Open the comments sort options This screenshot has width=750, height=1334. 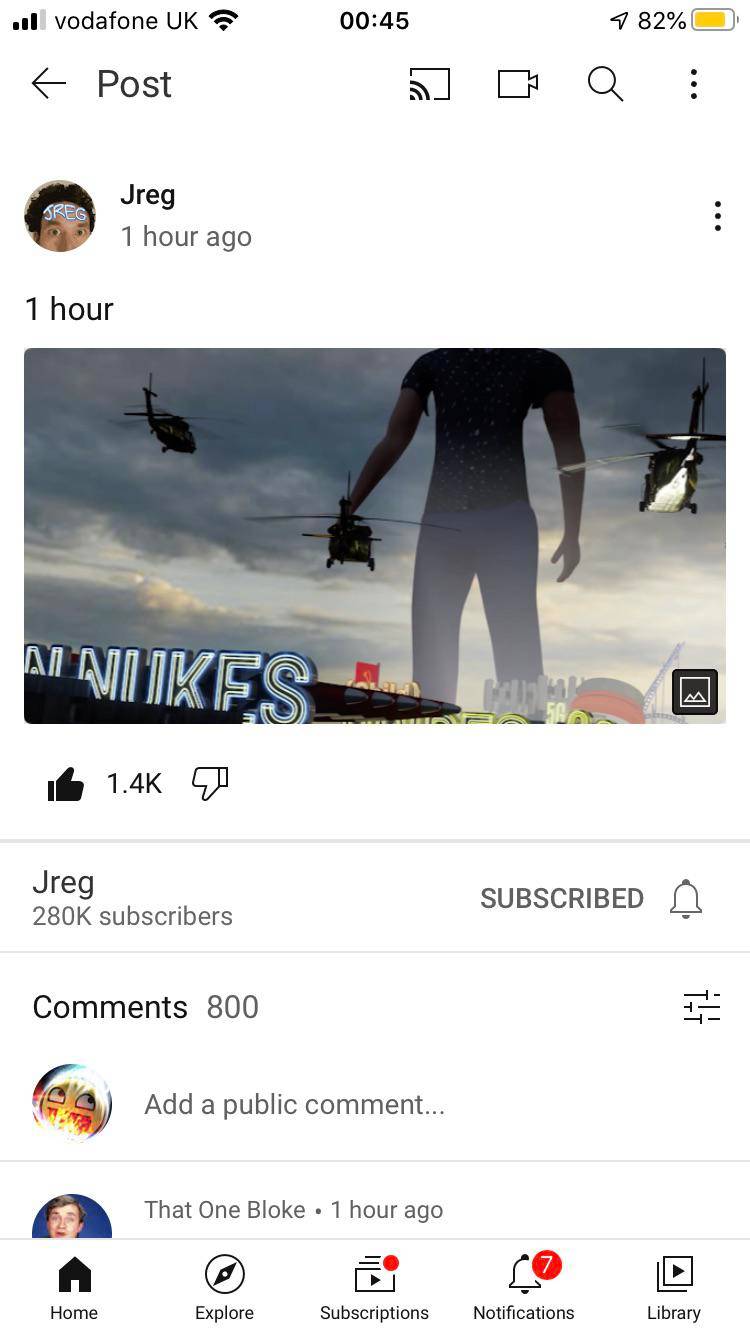point(701,1007)
